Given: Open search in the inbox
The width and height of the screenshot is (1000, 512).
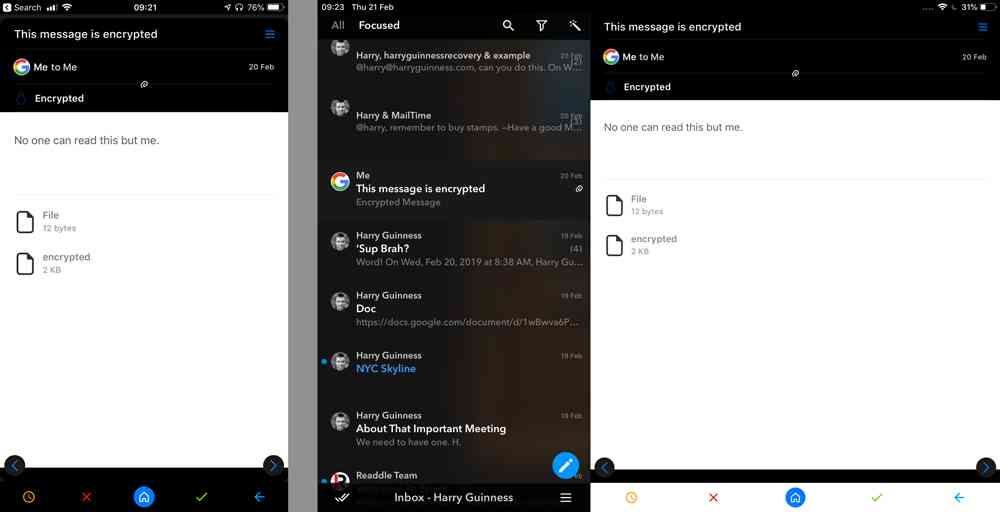Looking at the screenshot, I should point(508,25).
